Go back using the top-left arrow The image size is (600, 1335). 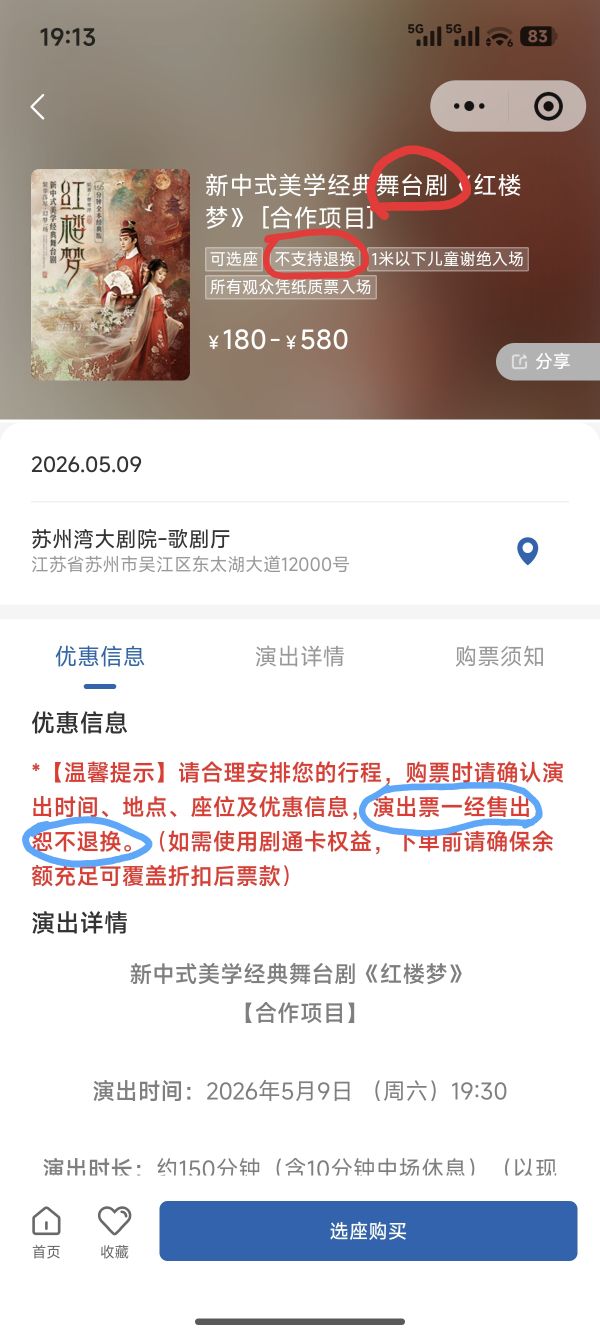point(38,107)
